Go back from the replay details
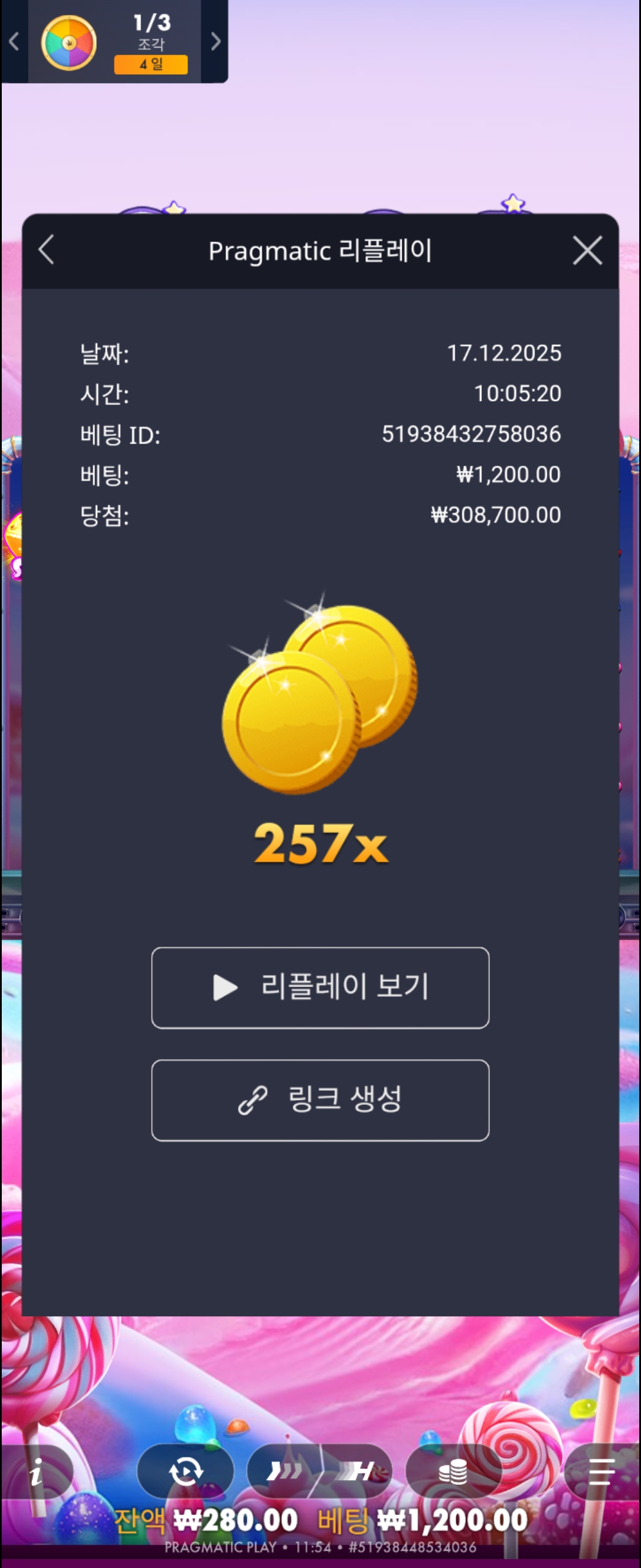Screen dimensions: 641x1568 tap(47, 249)
